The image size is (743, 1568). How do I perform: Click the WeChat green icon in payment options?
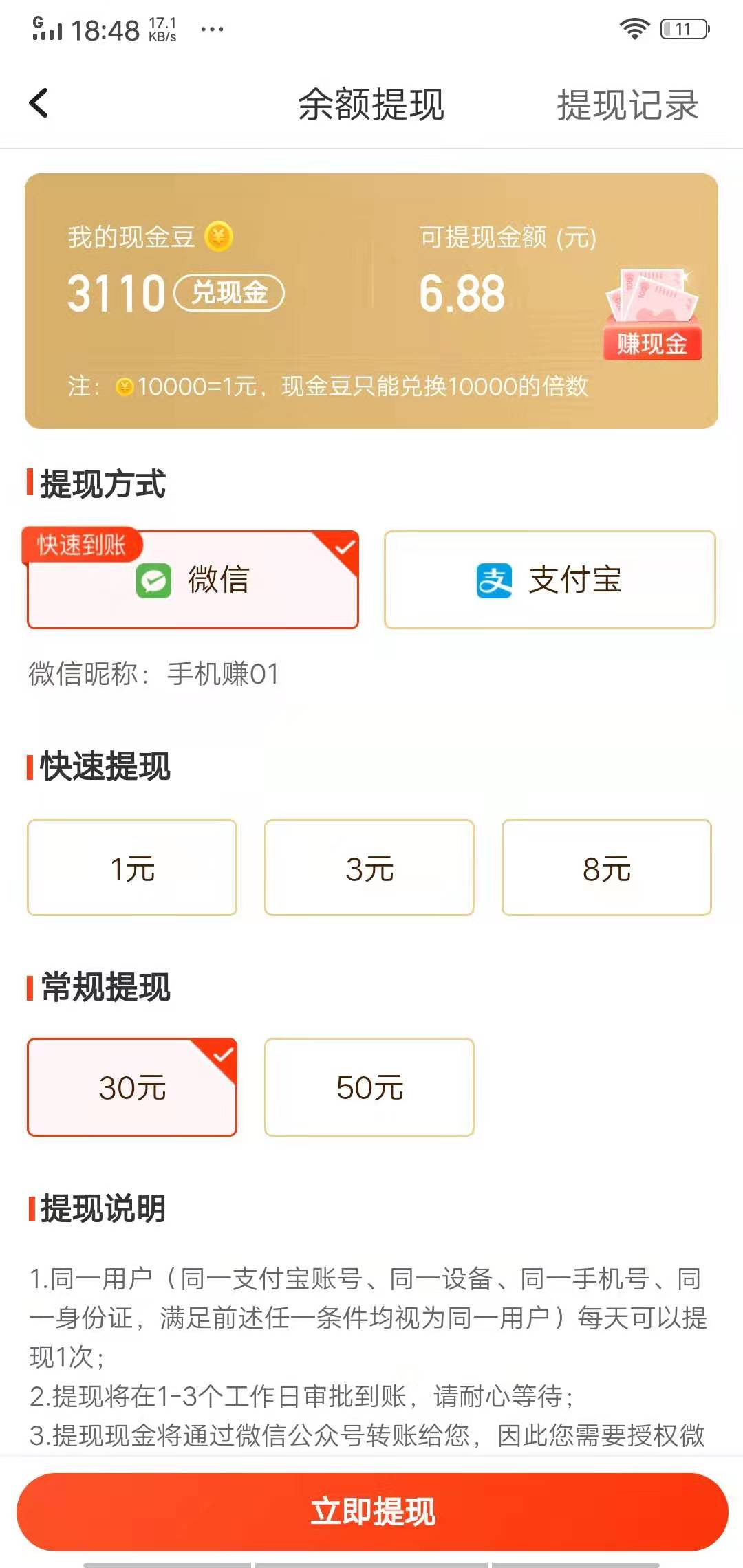tap(154, 580)
